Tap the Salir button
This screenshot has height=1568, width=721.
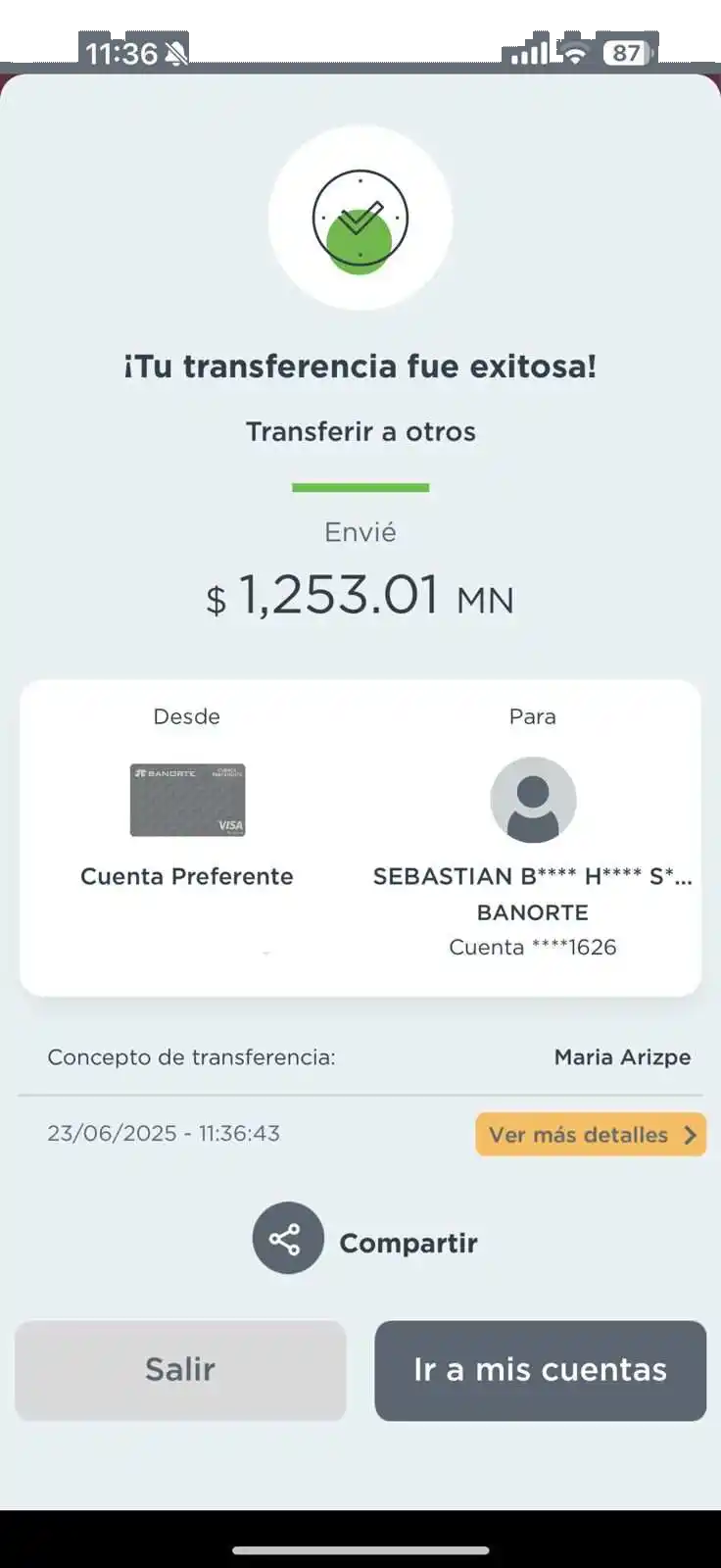[x=180, y=1370]
